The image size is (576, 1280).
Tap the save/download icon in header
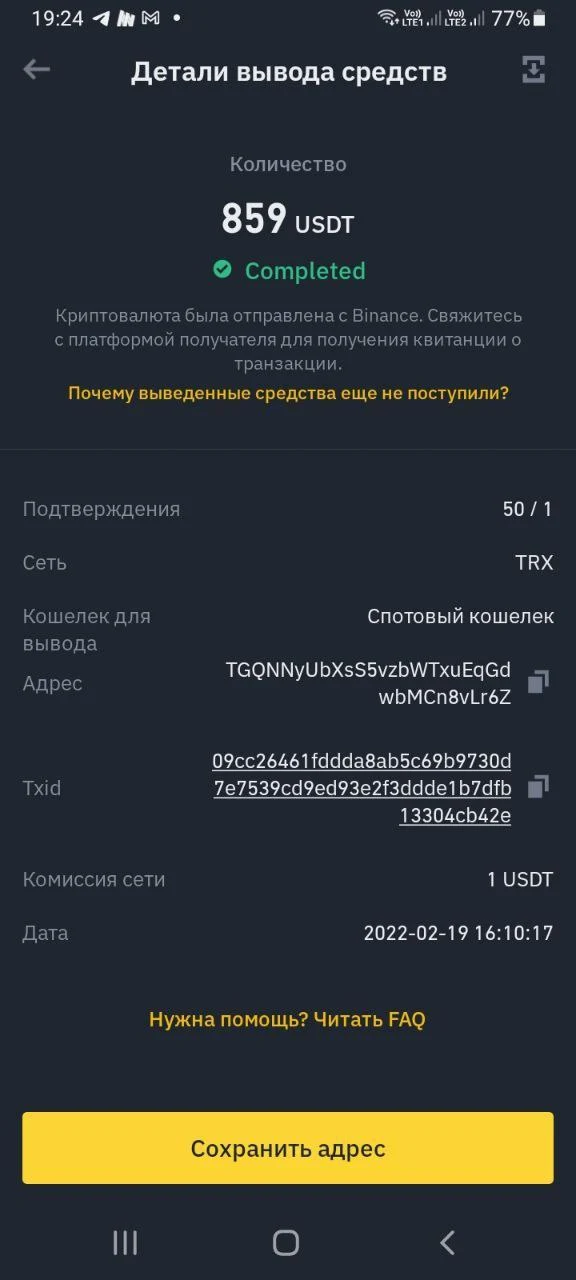coord(534,69)
